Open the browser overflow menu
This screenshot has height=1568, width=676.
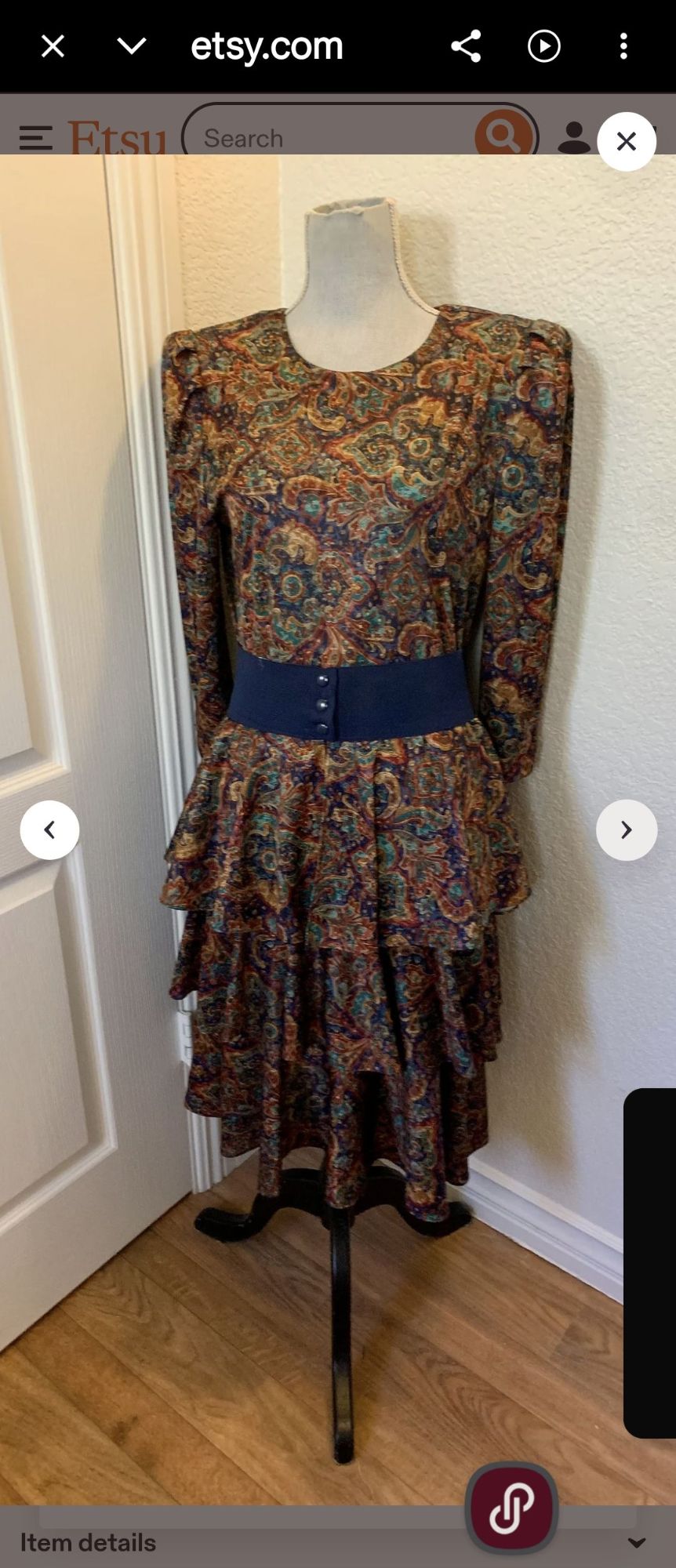pos(623,46)
